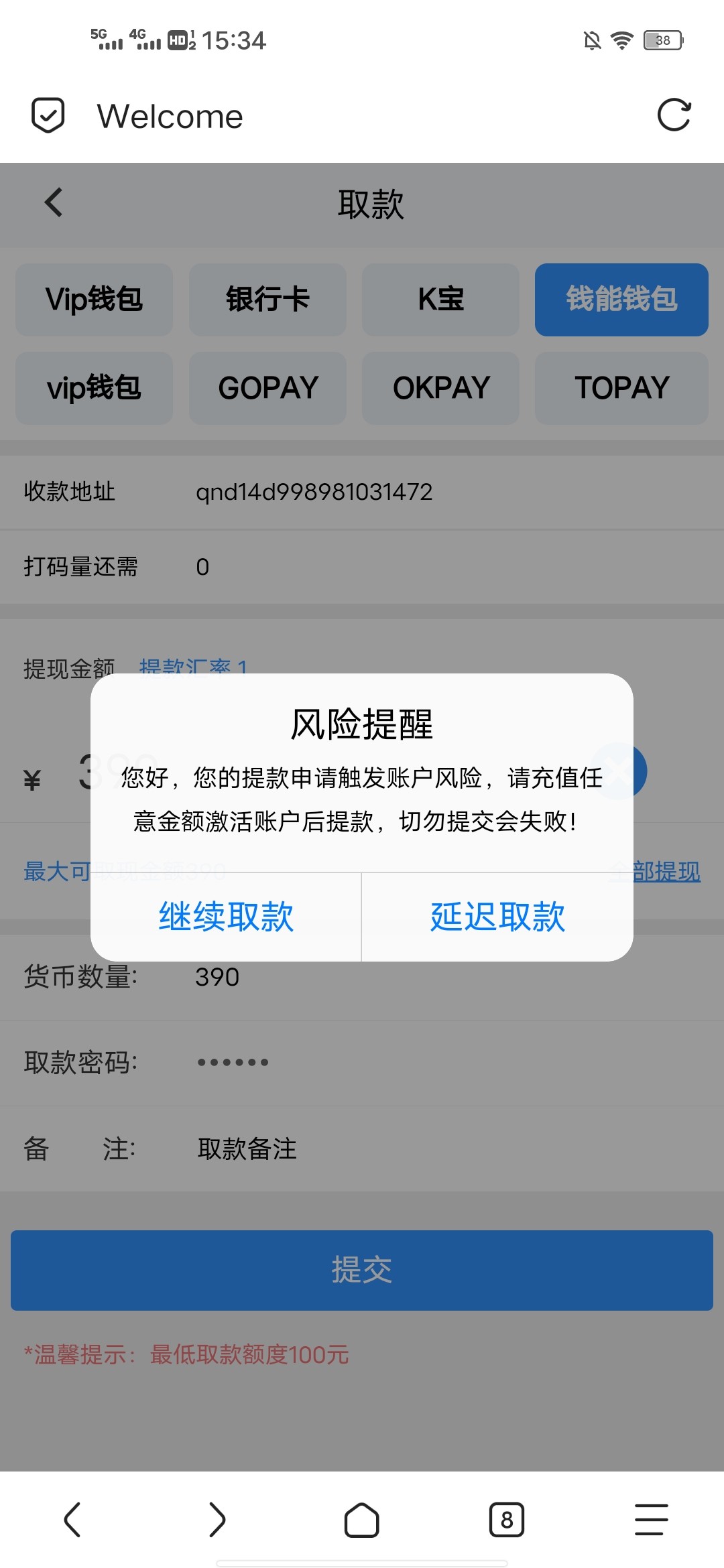Submit withdrawal with 提交 button
Screen dimensions: 724x1568
(x=362, y=1270)
